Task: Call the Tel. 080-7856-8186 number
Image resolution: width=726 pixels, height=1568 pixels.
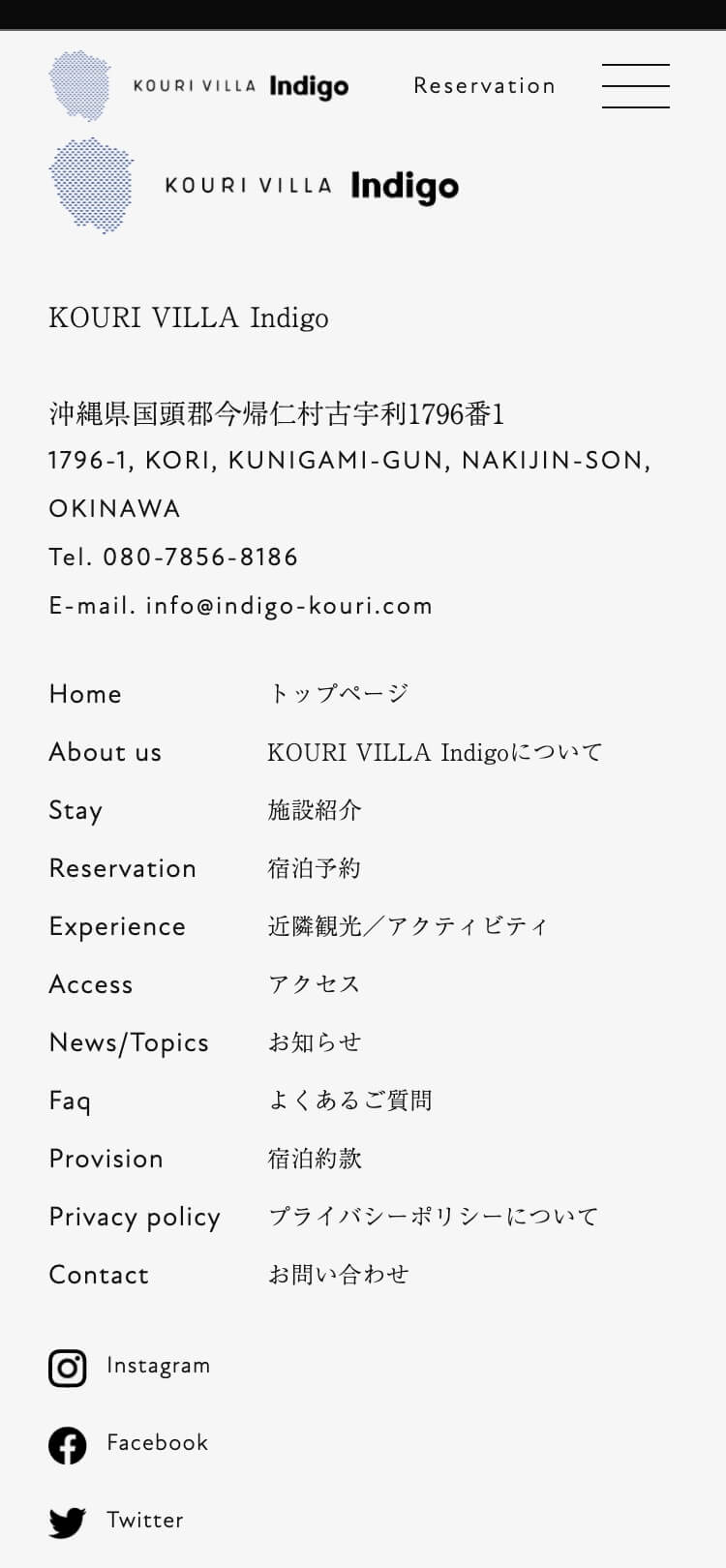Action: [x=199, y=558]
